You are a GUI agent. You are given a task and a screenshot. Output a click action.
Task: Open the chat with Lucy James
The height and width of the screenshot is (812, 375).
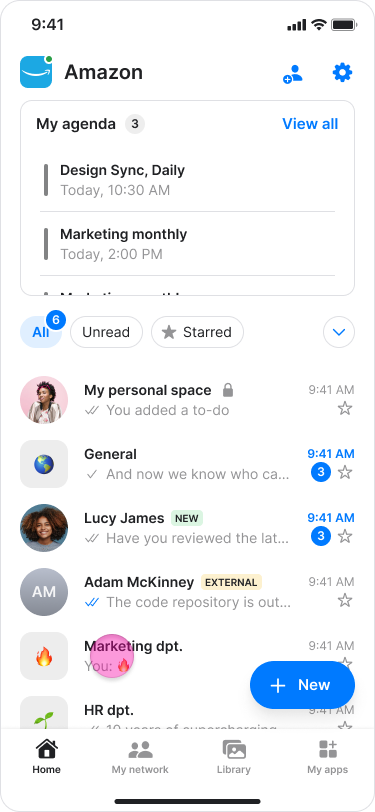pyautogui.click(x=188, y=528)
